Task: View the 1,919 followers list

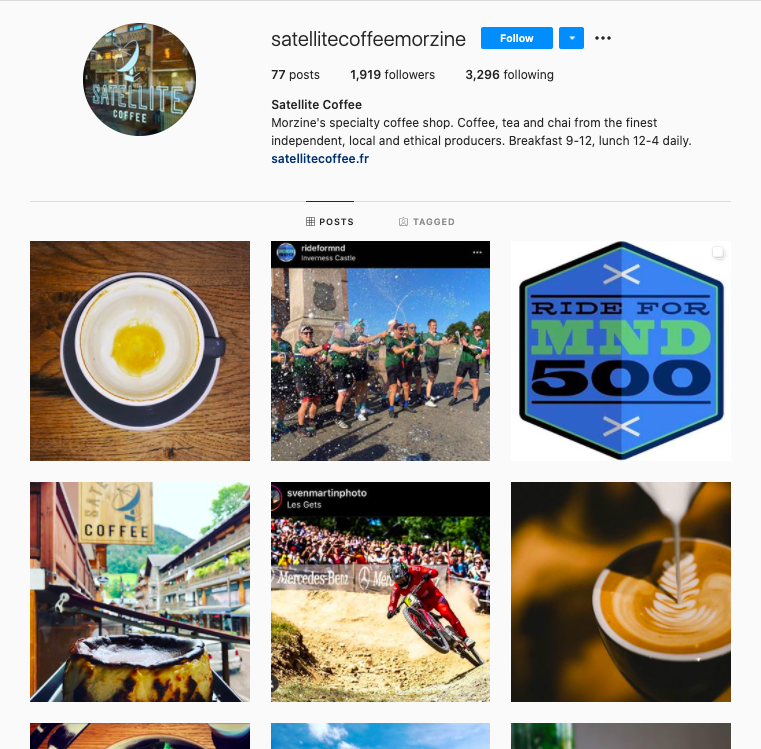Action: (392, 75)
